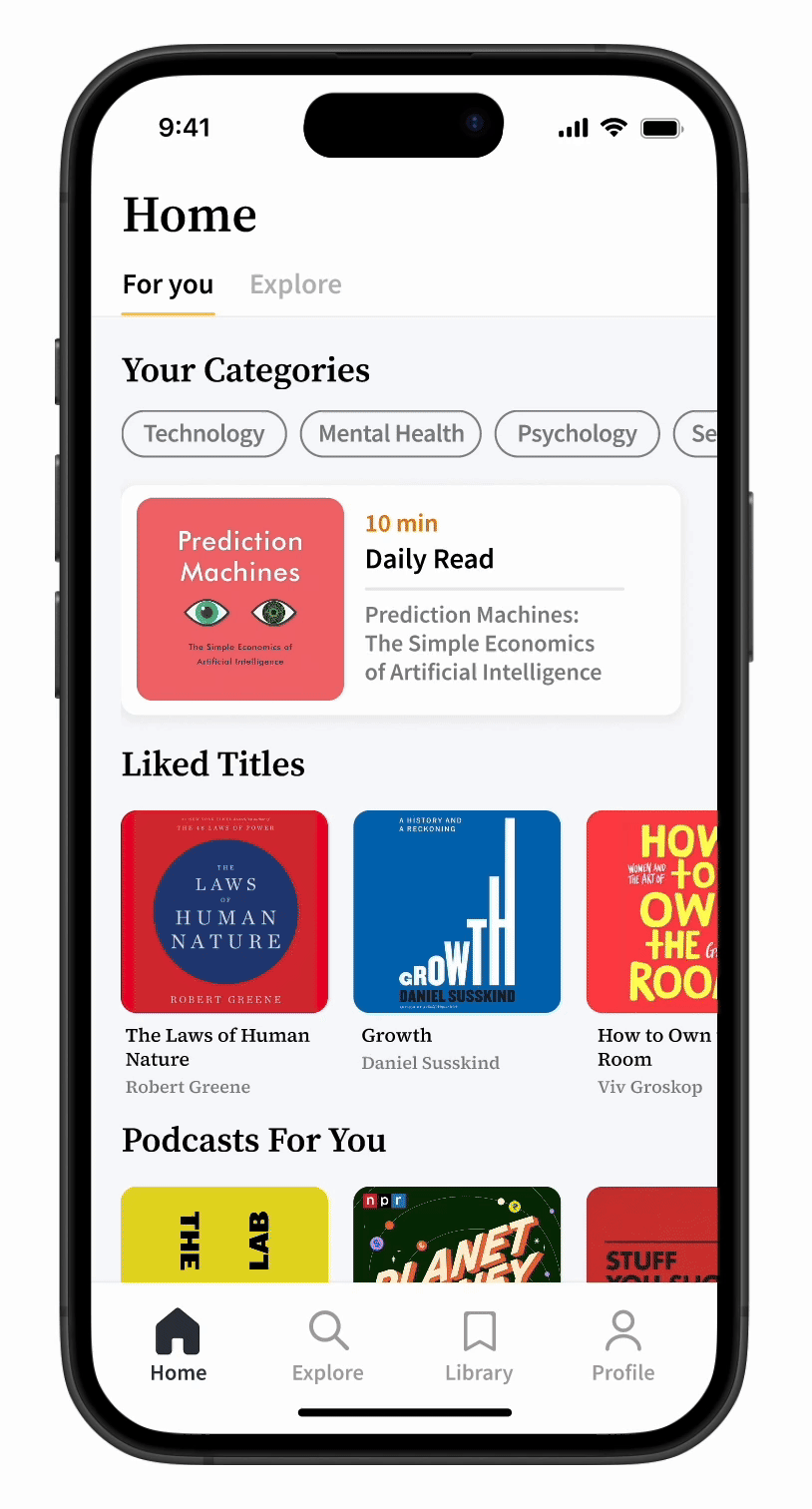Image resolution: width=812 pixels, height=1509 pixels.
Task: Choose the Psychology category chip
Action: tap(577, 434)
